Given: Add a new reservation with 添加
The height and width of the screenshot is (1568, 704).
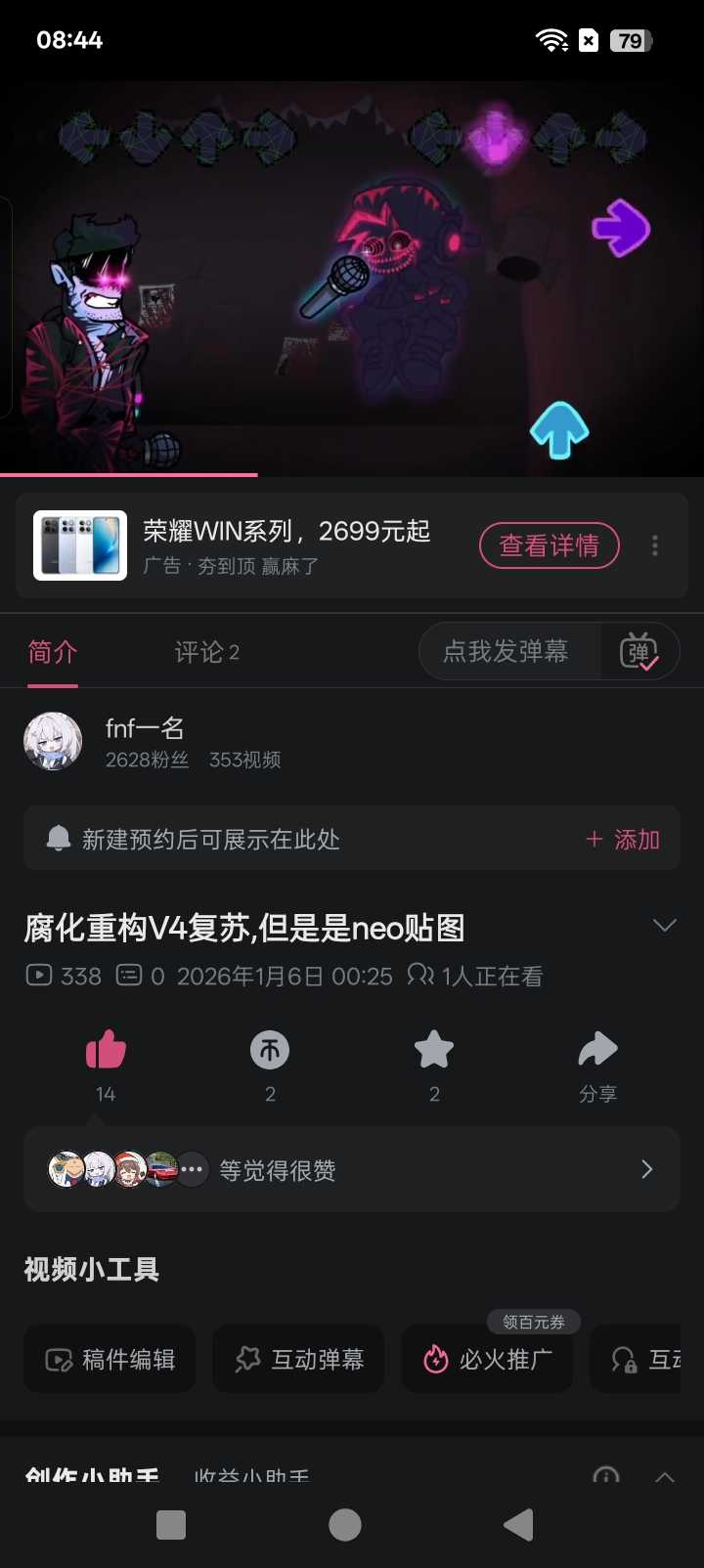Looking at the screenshot, I should click(x=623, y=840).
